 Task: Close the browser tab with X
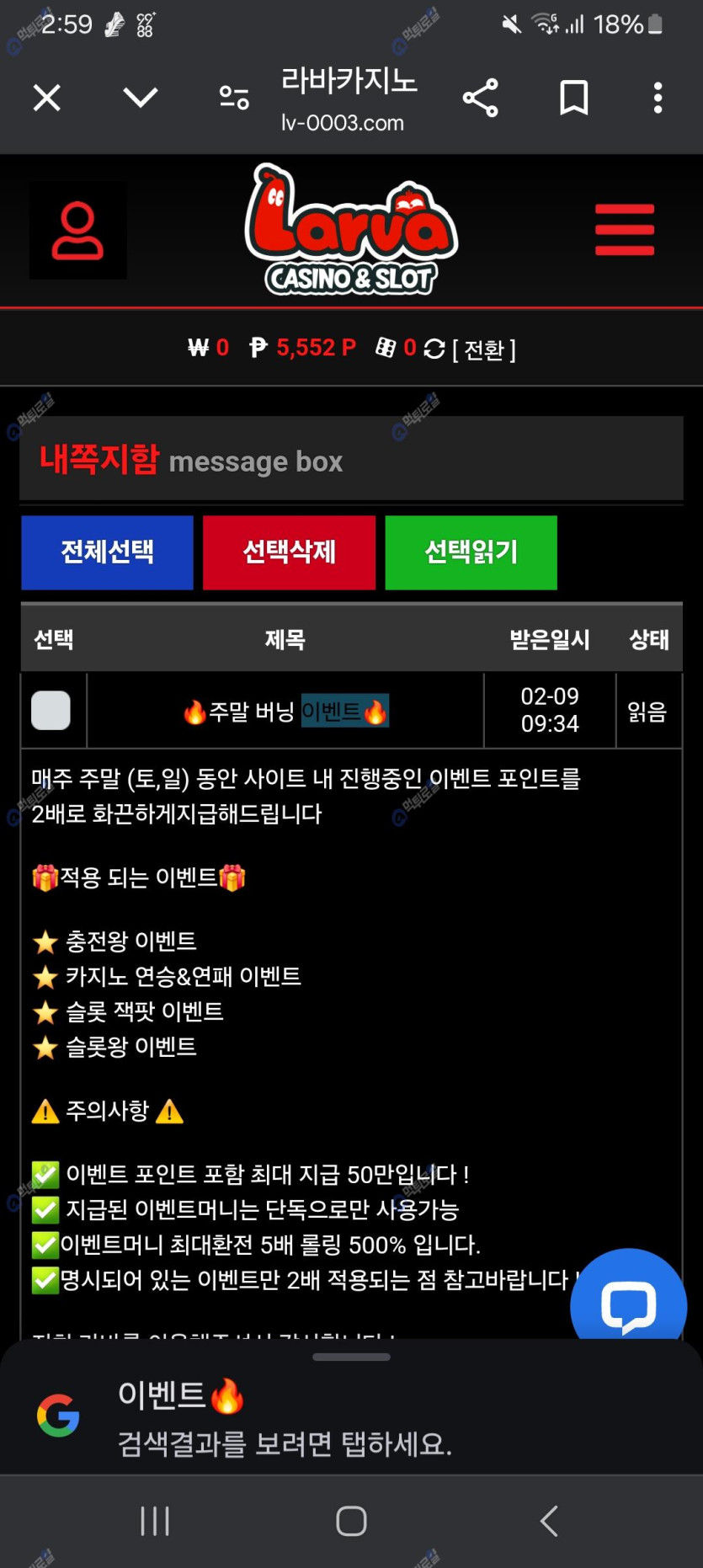coord(47,99)
